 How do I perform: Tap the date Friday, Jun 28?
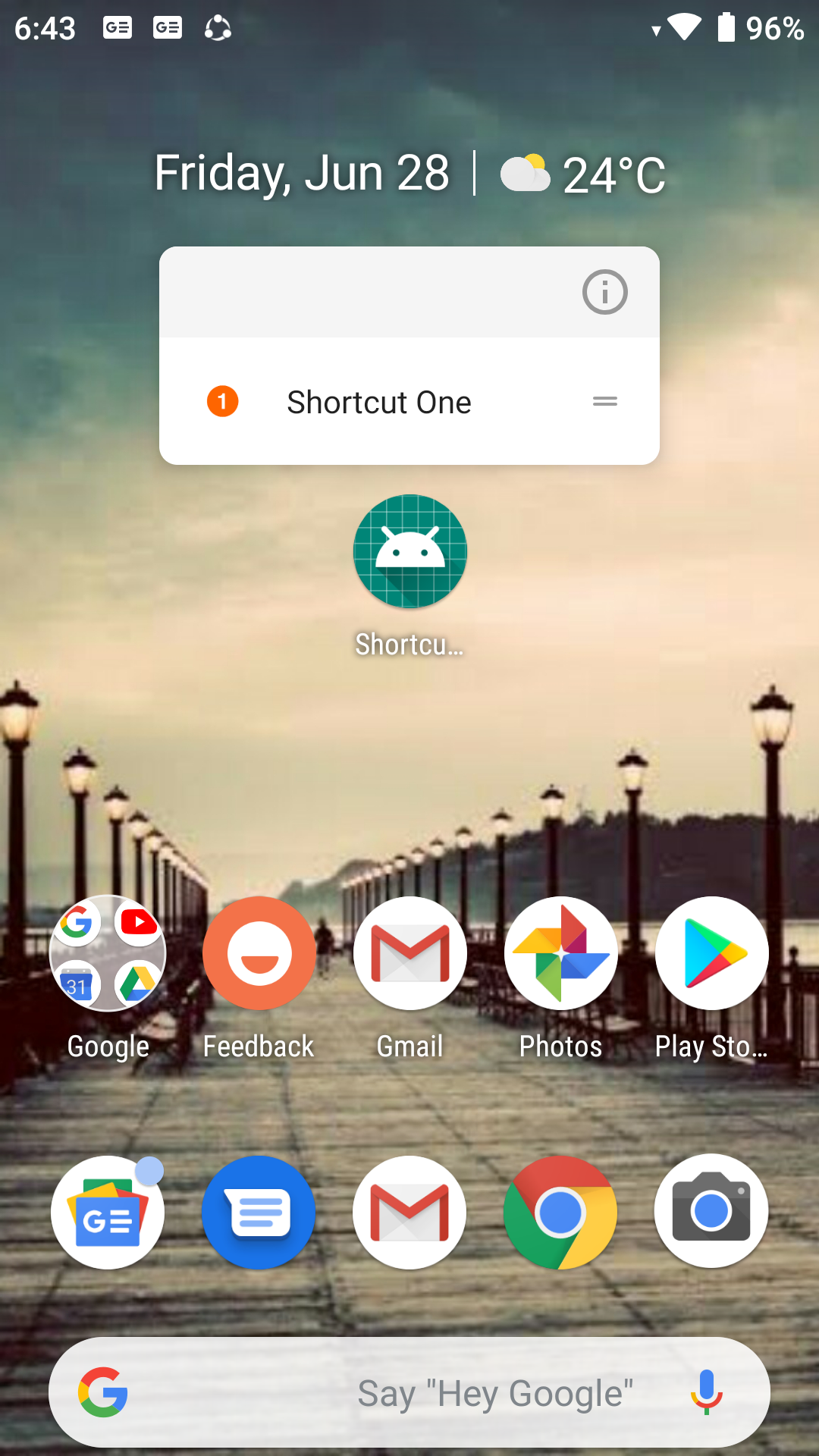pos(301,172)
